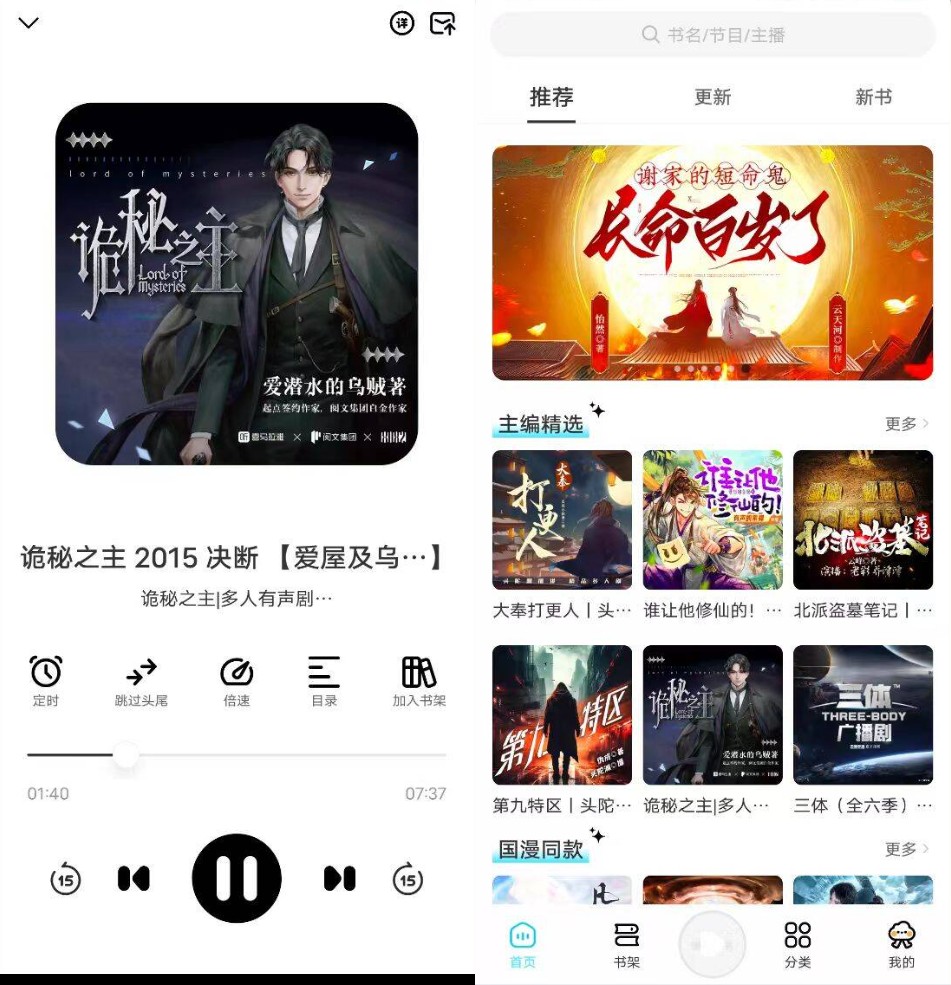951x985 pixels.
Task: Open the share icon at top right
Action: click(442, 23)
